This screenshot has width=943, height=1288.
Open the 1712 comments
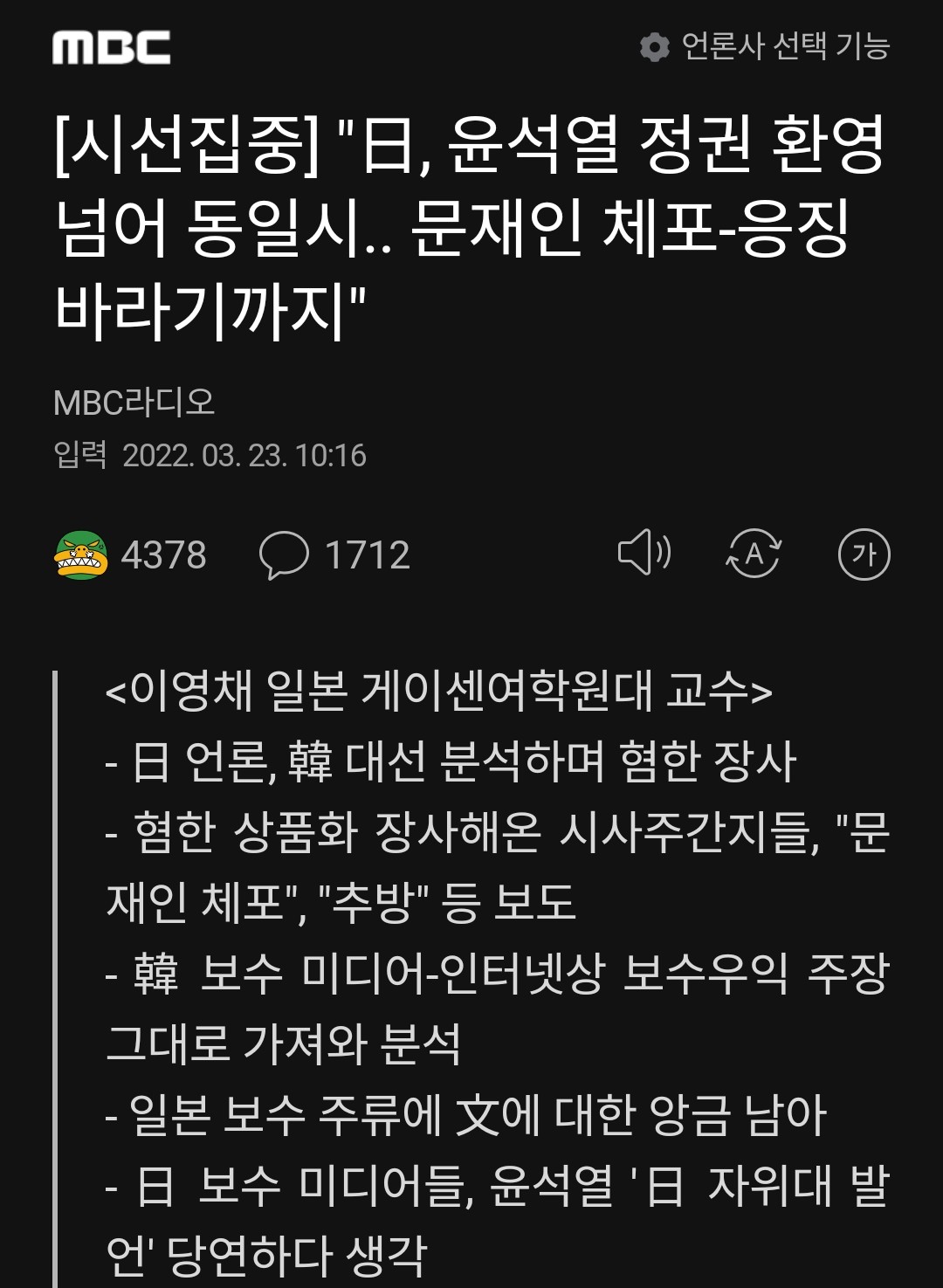click(335, 555)
